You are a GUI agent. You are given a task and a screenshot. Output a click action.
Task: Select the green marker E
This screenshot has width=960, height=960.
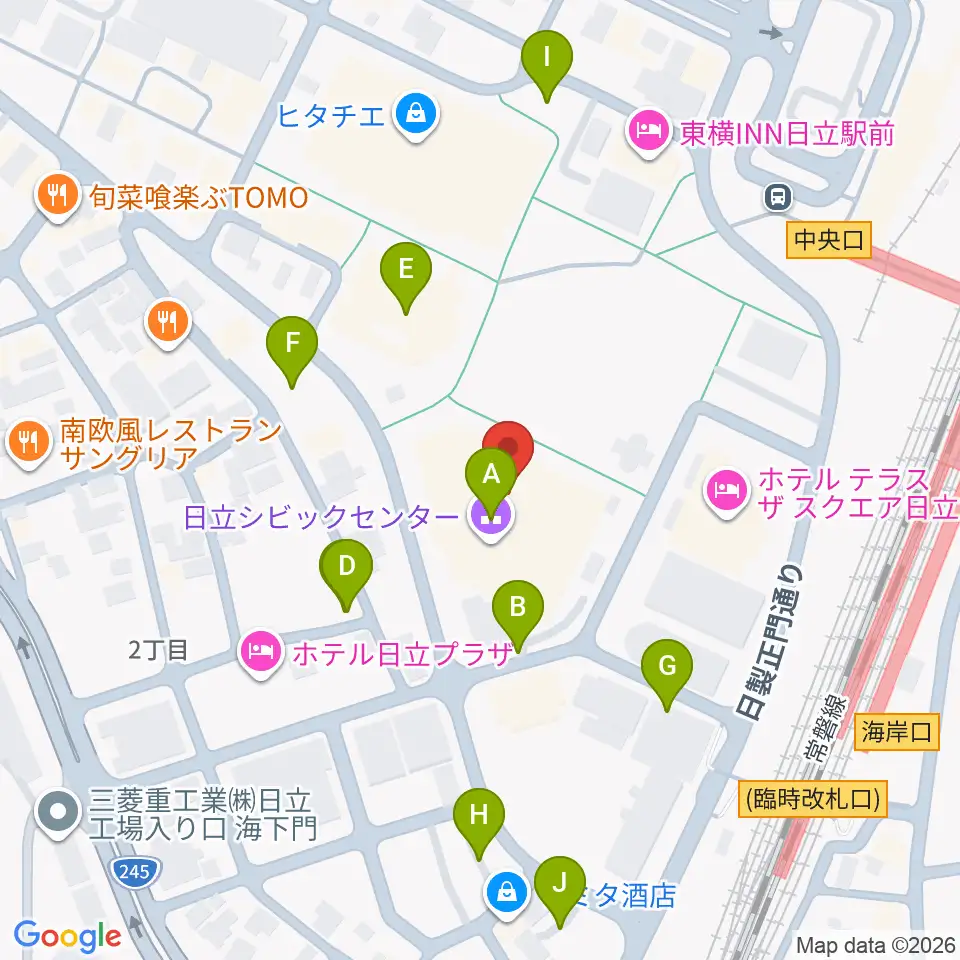[406, 276]
